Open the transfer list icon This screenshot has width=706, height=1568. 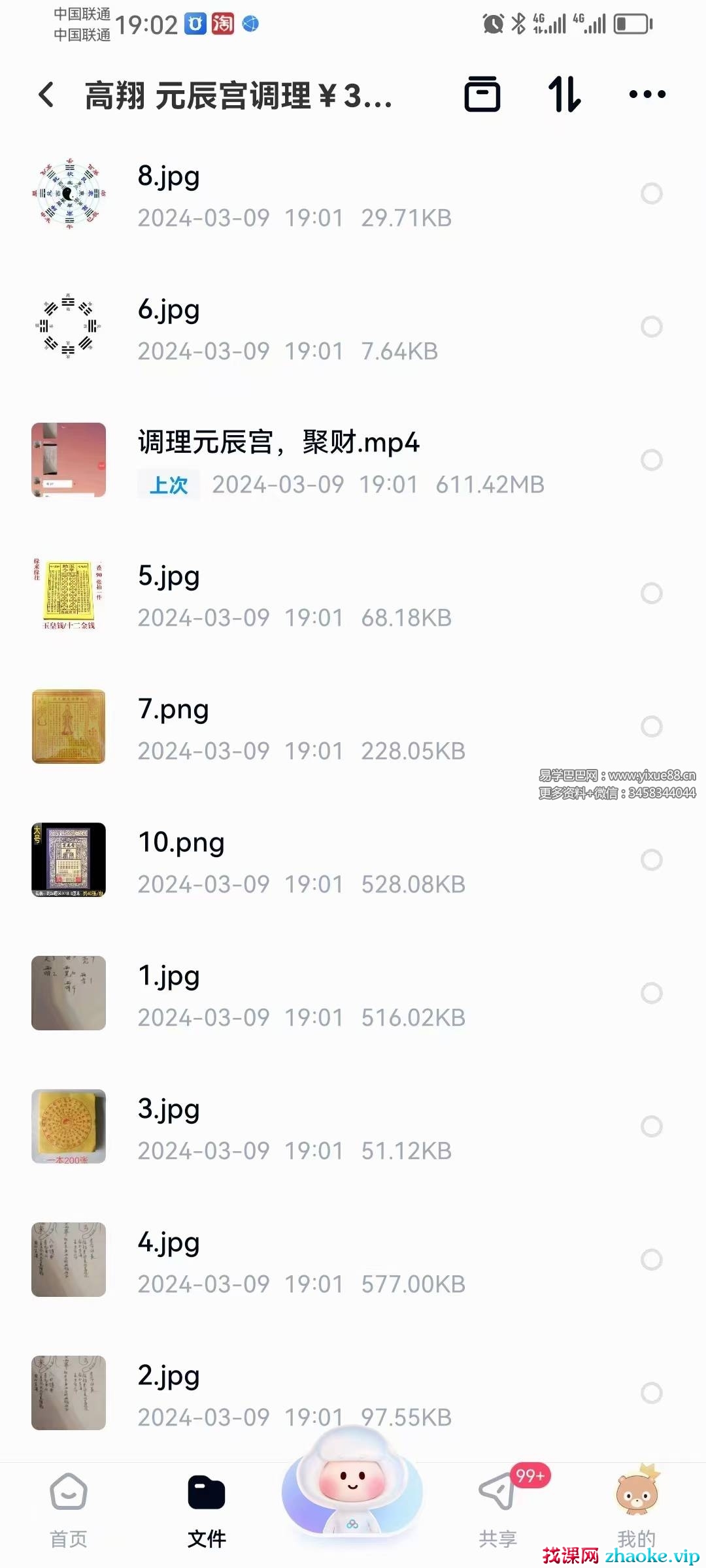pyautogui.click(x=482, y=95)
